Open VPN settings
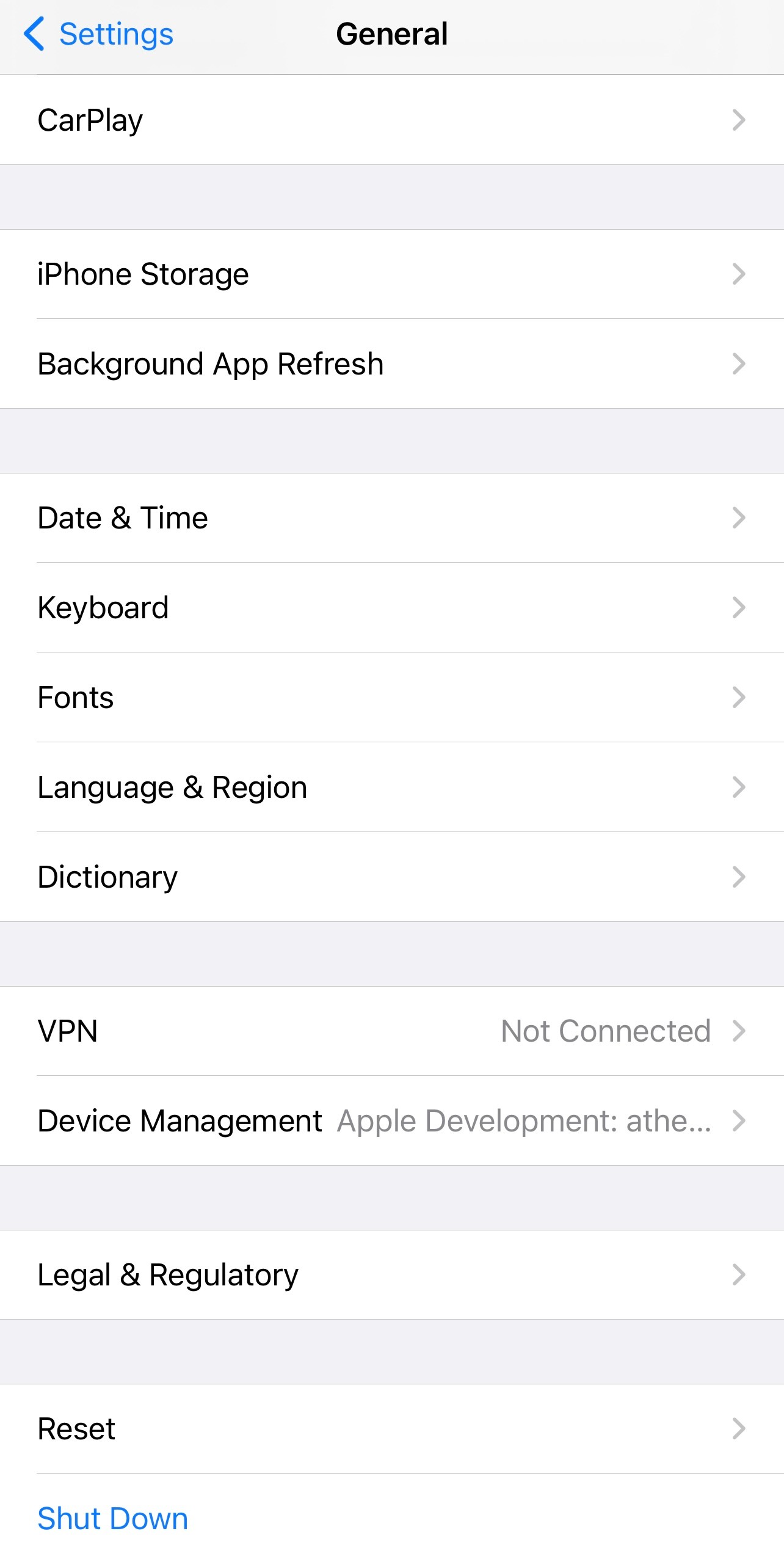The height and width of the screenshot is (1553, 784). [x=391, y=1031]
